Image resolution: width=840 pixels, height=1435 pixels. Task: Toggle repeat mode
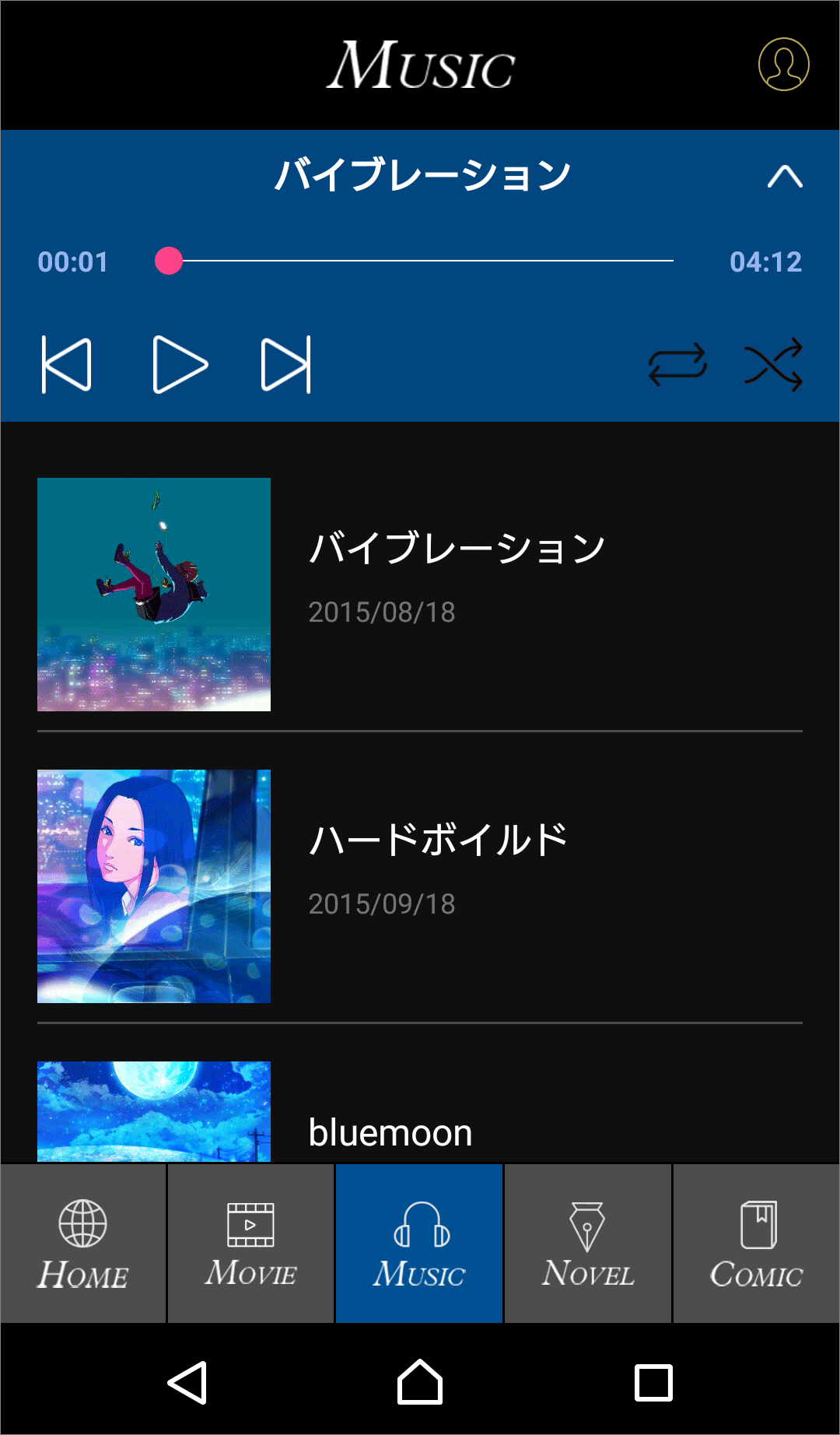point(677,364)
